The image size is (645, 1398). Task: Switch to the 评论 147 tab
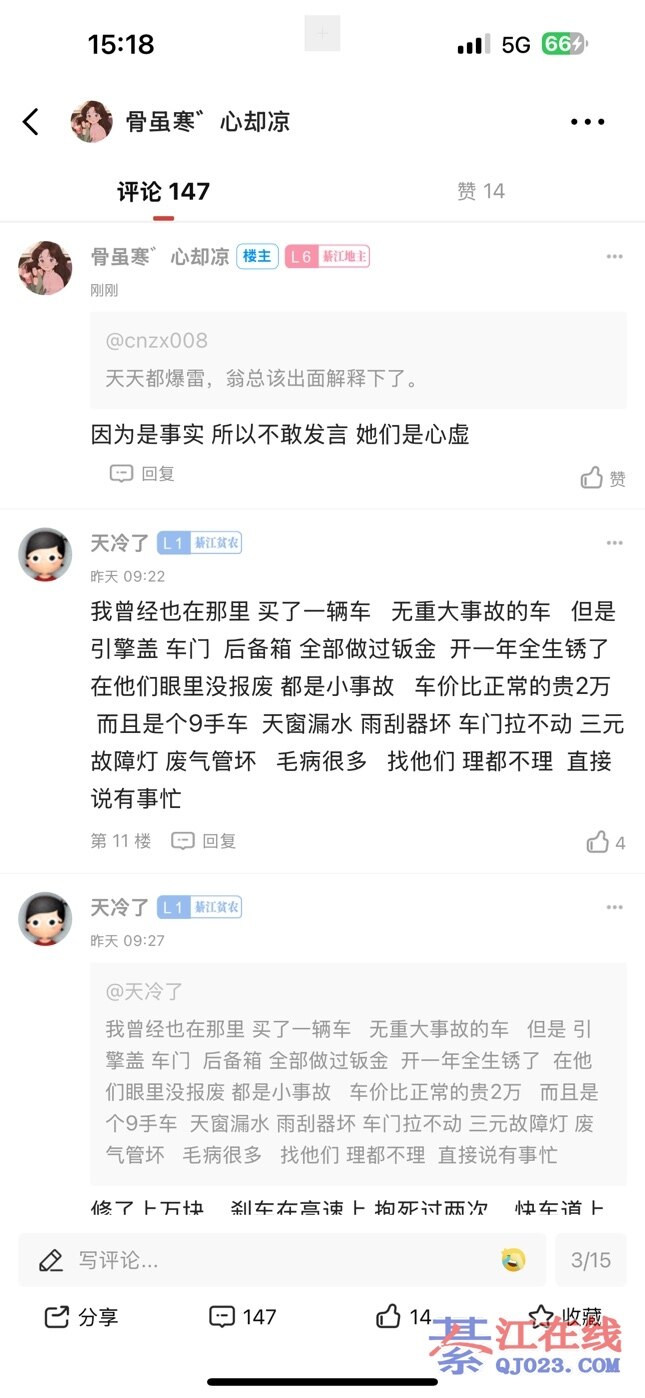pyautogui.click(x=163, y=191)
